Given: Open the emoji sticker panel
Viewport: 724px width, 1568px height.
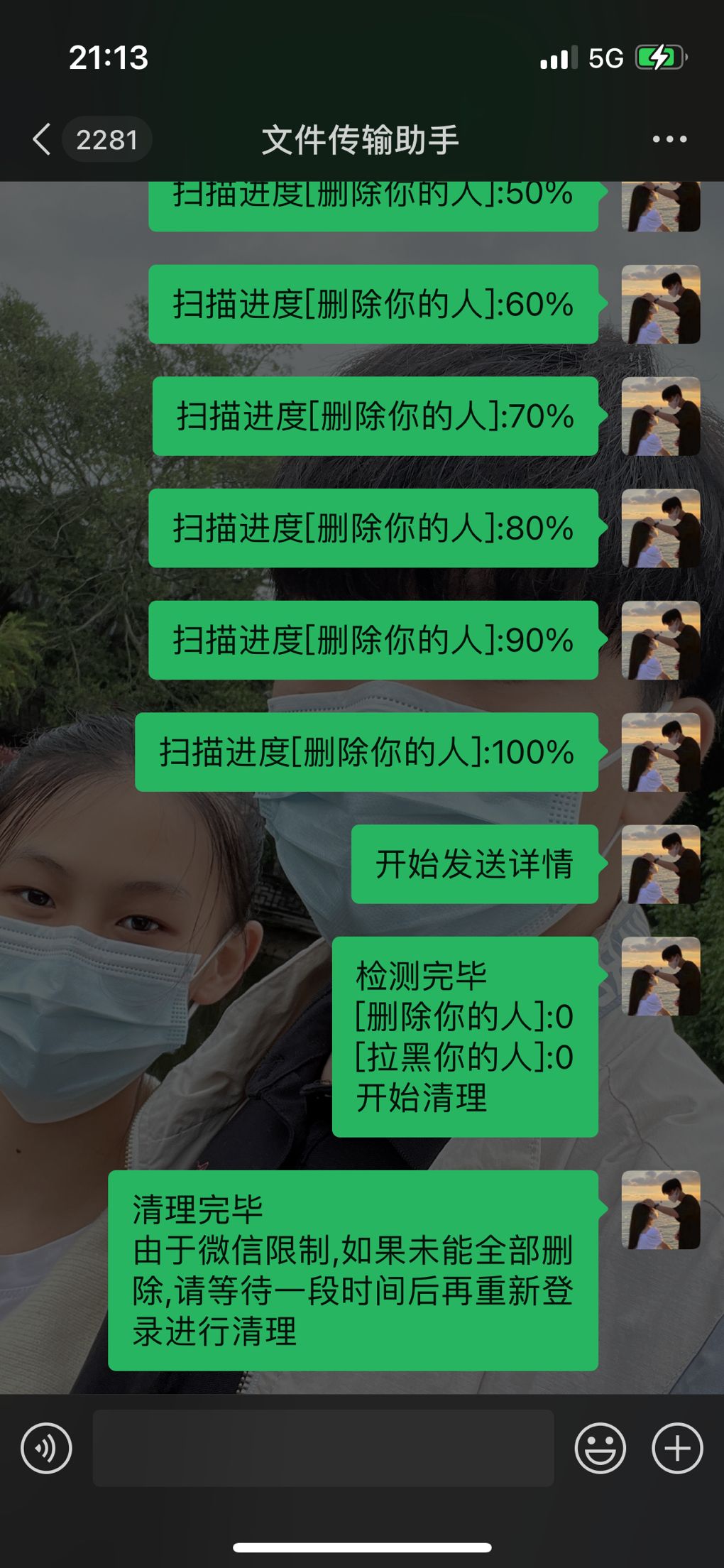Looking at the screenshot, I should pyautogui.click(x=600, y=1449).
